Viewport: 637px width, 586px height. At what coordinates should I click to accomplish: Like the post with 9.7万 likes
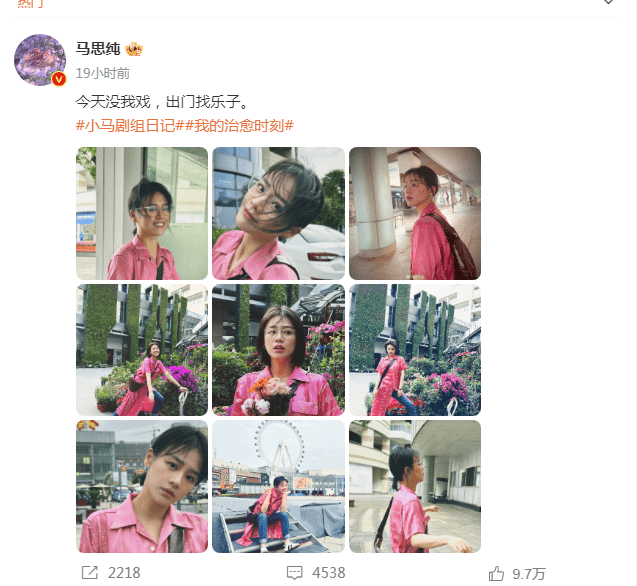(517, 573)
